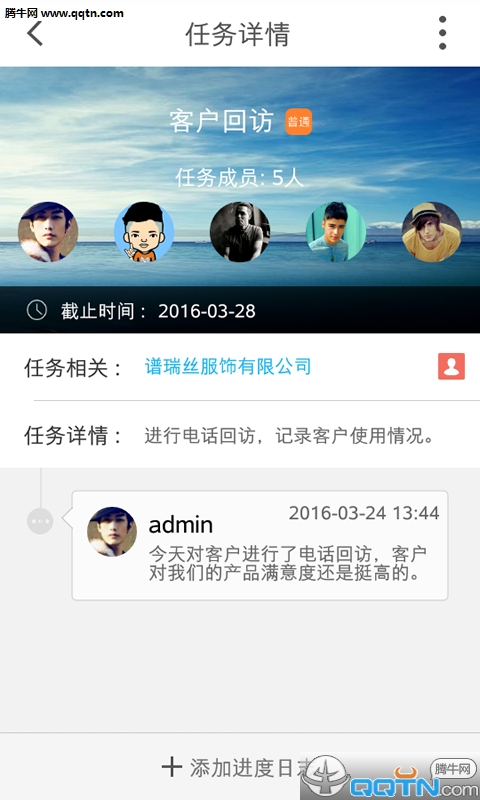Open the three-dot overflow menu
The height and width of the screenshot is (800, 480).
click(x=442, y=33)
